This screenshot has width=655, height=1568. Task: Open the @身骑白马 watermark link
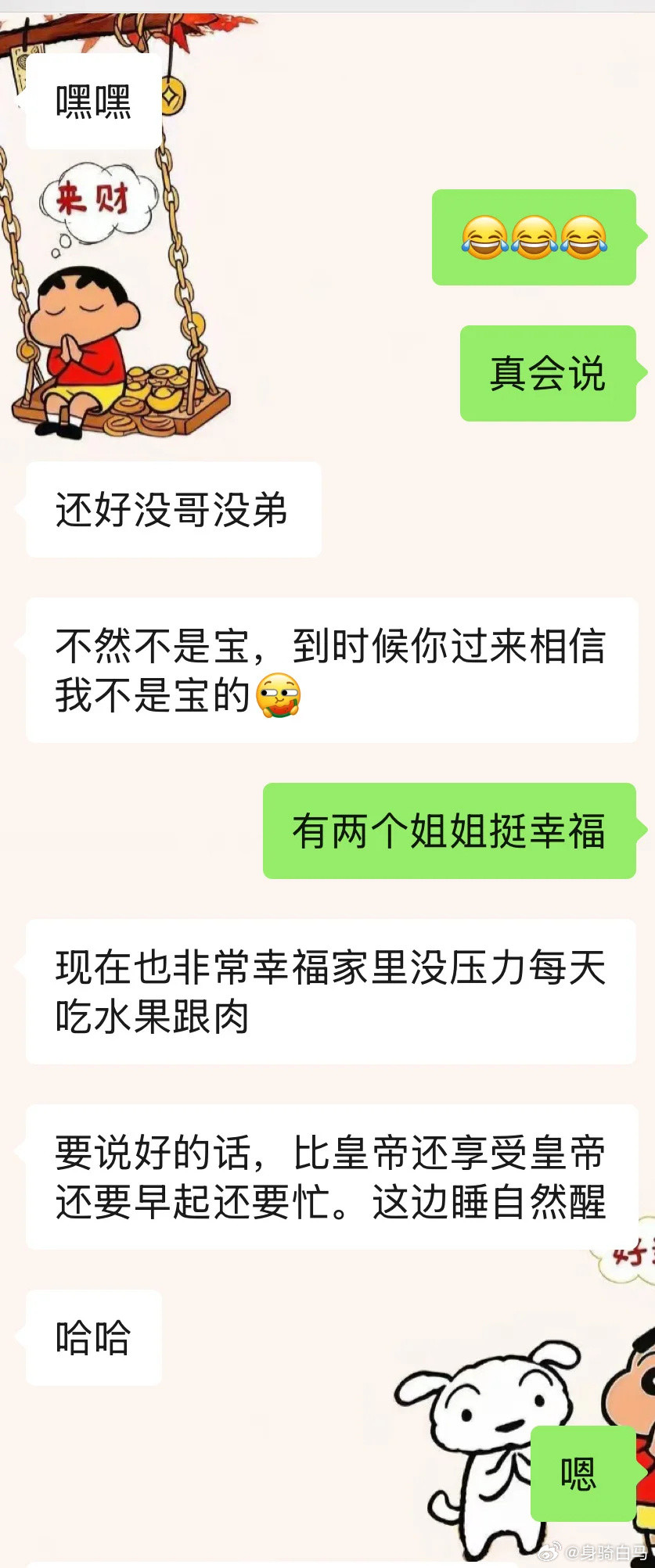point(606,1552)
